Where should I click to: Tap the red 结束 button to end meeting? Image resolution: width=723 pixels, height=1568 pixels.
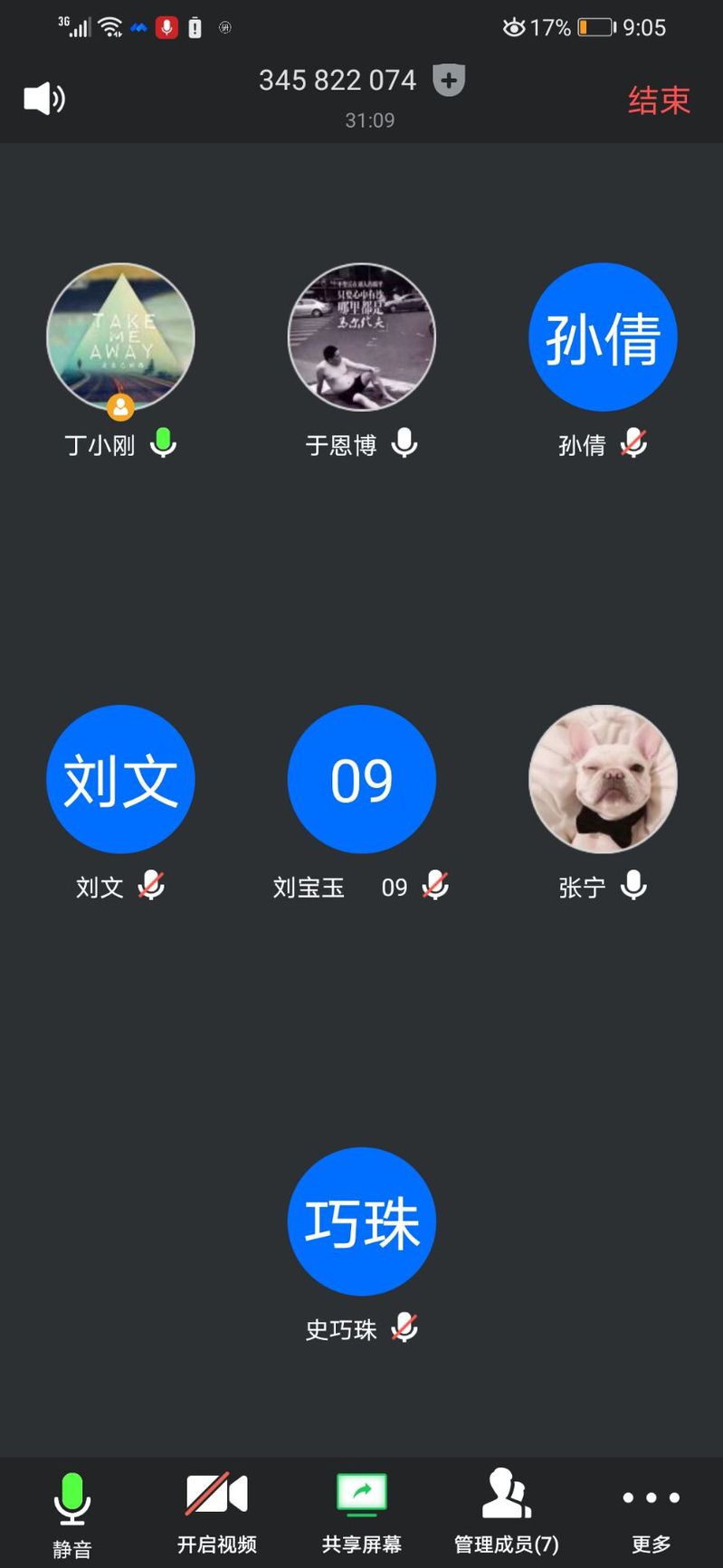[659, 100]
